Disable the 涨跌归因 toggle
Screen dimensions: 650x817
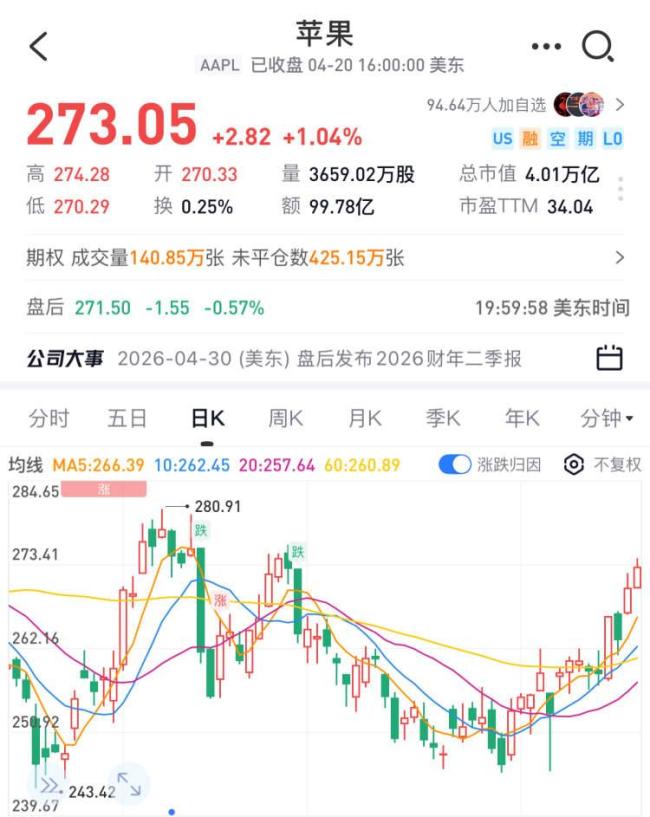[x=455, y=464]
